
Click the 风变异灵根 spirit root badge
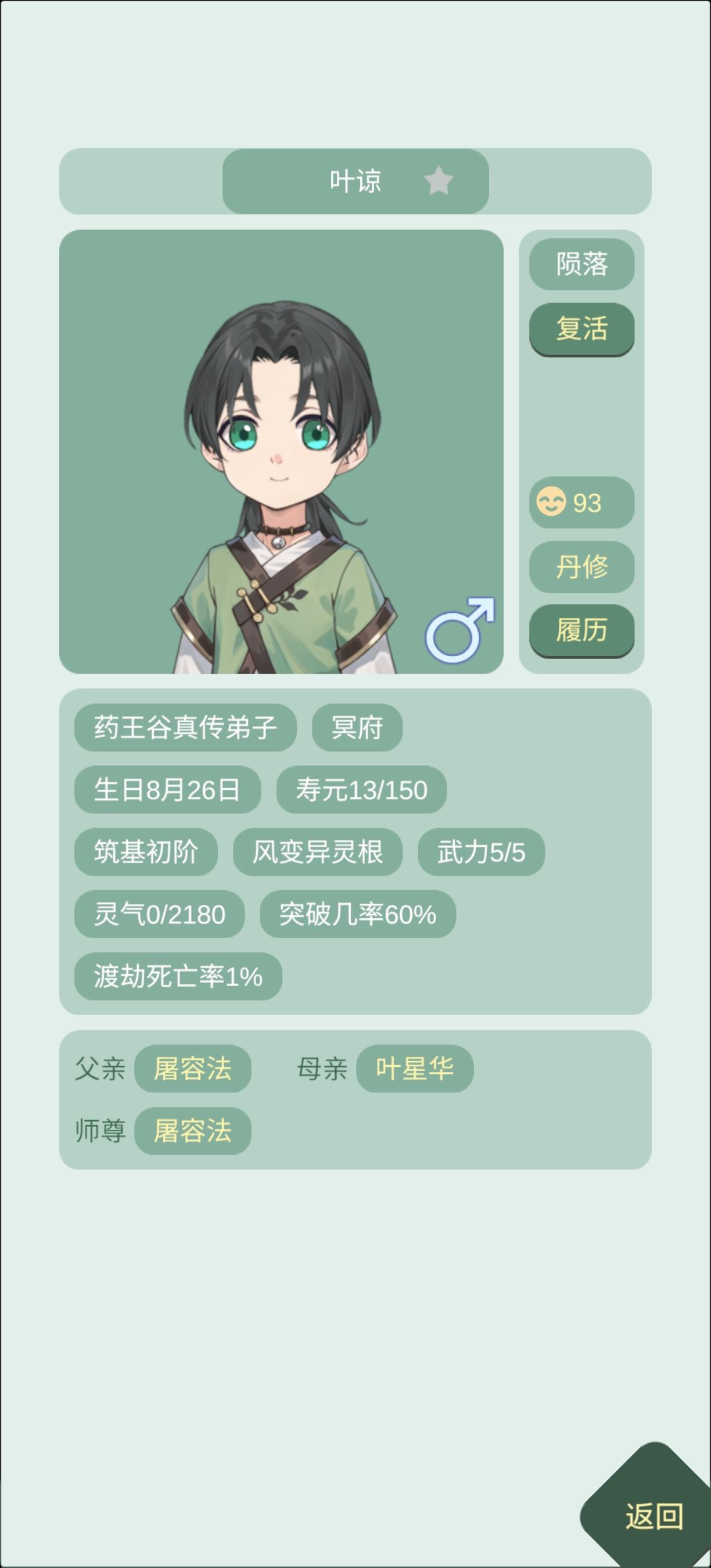point(317,853)
